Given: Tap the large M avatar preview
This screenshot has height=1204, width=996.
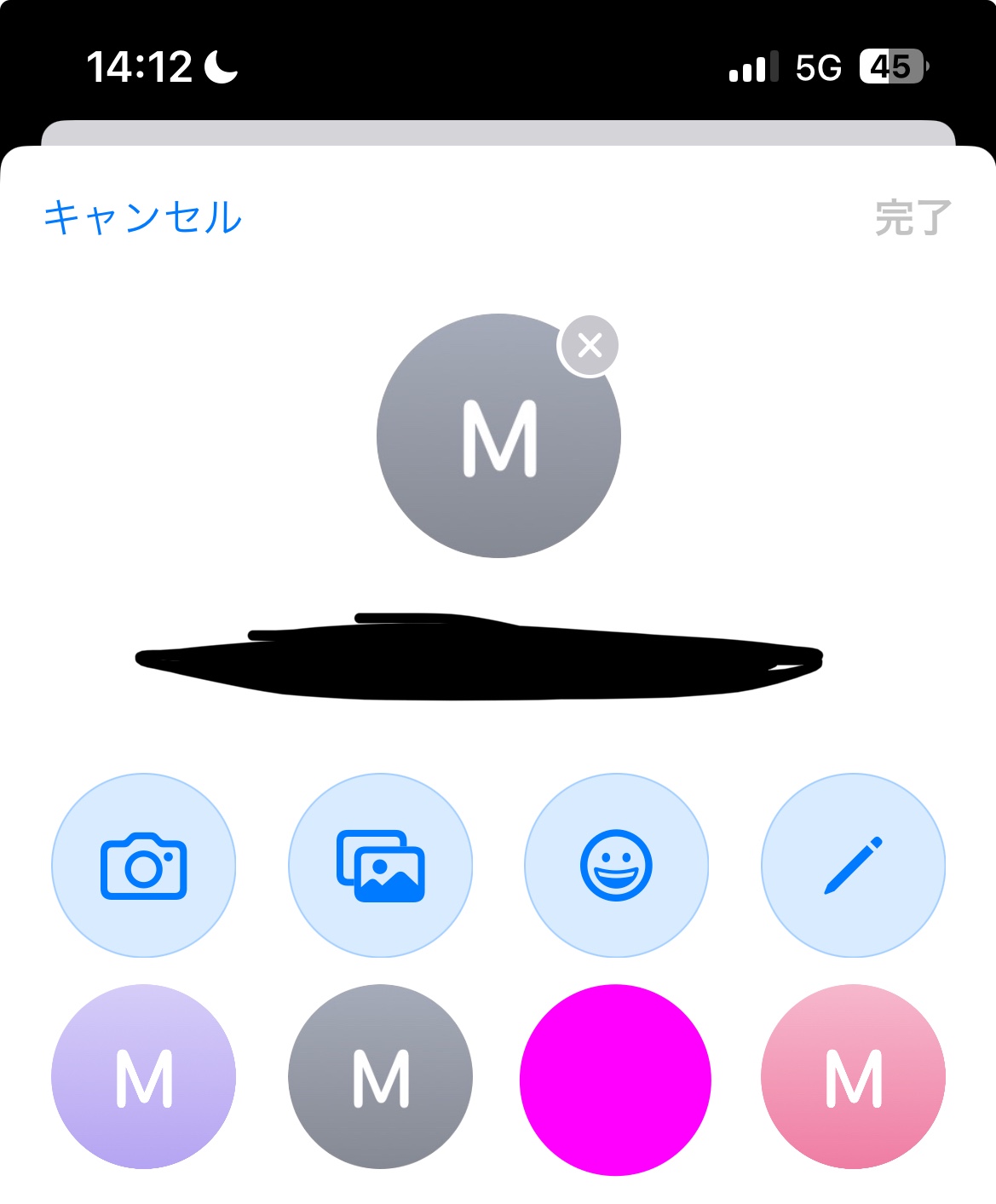Looking at the screenshot, I should click(498, 436).
